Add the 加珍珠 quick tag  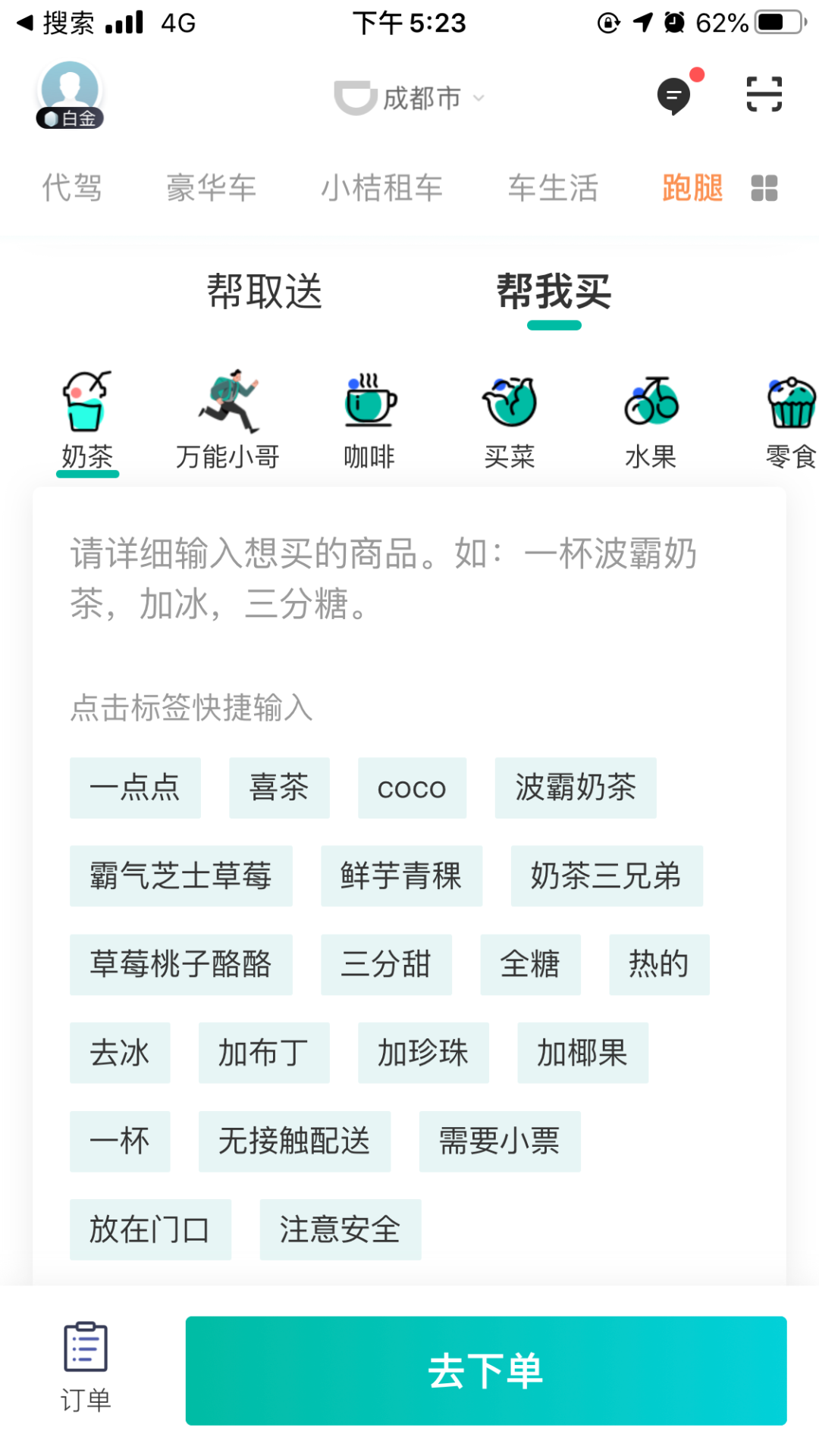422,1052
